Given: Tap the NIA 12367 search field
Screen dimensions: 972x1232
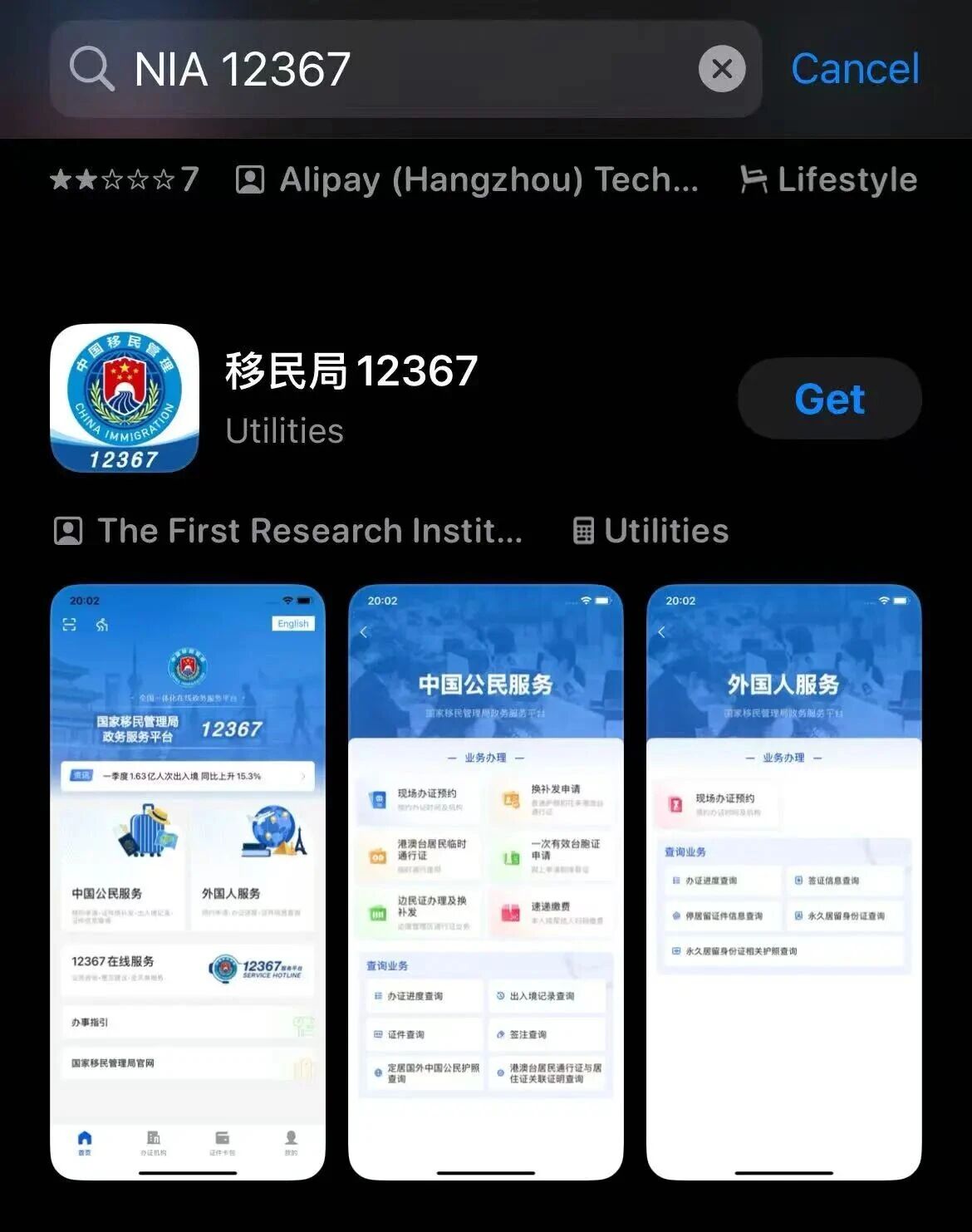Looking at the screenshot, I should point(399,69).
